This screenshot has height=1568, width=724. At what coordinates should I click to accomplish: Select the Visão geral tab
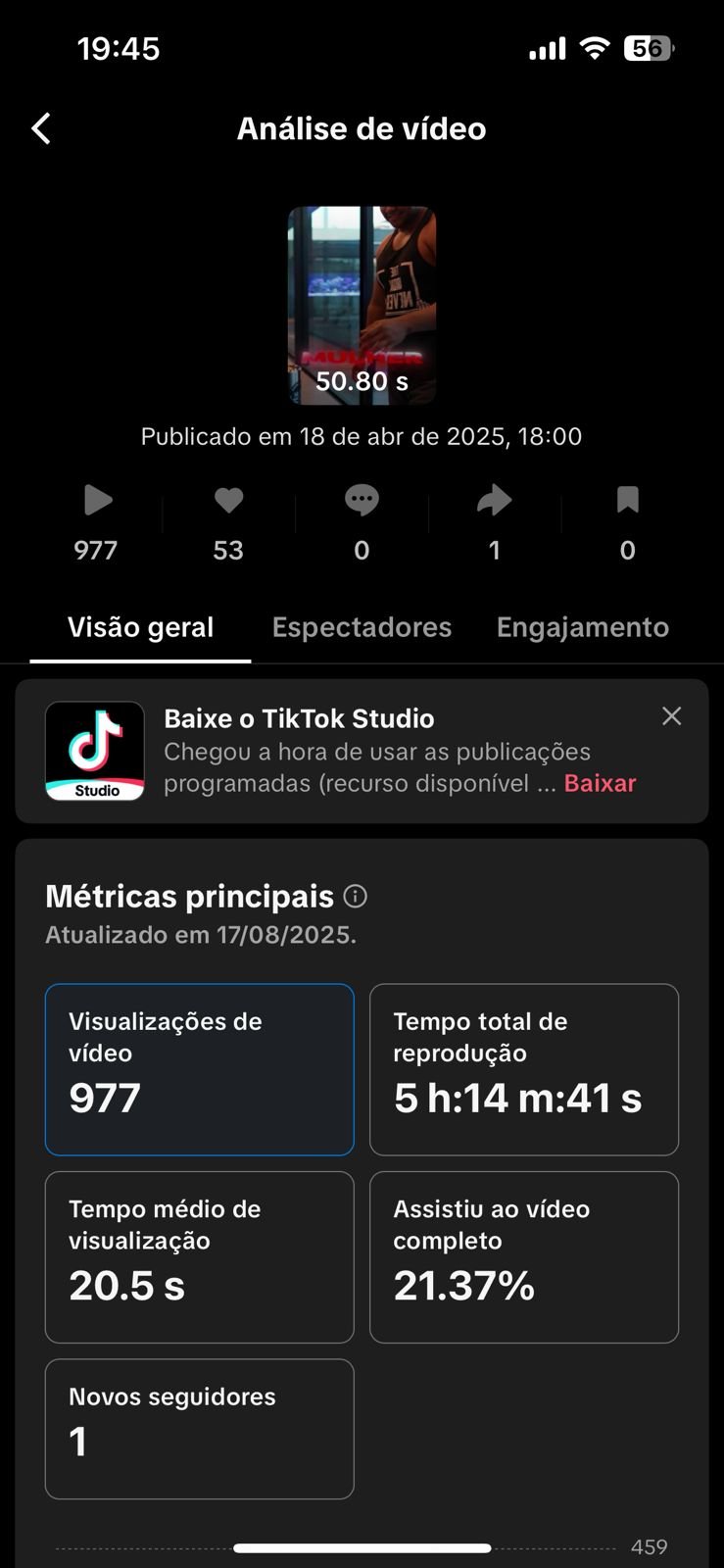[140, 627]
